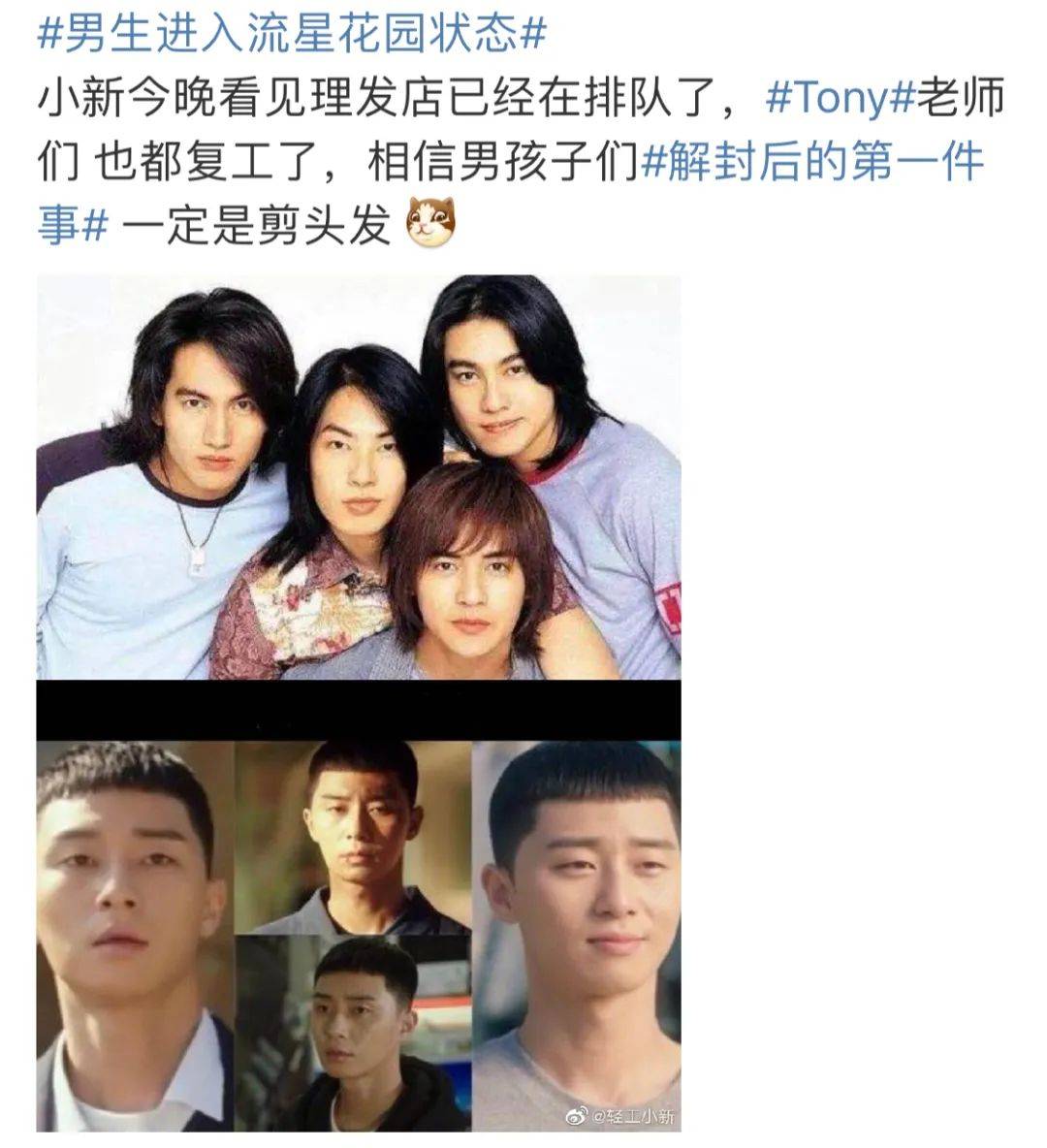
Task: Open the #解封后的第一件事# topic link
Action: click(x=812, y=162)
